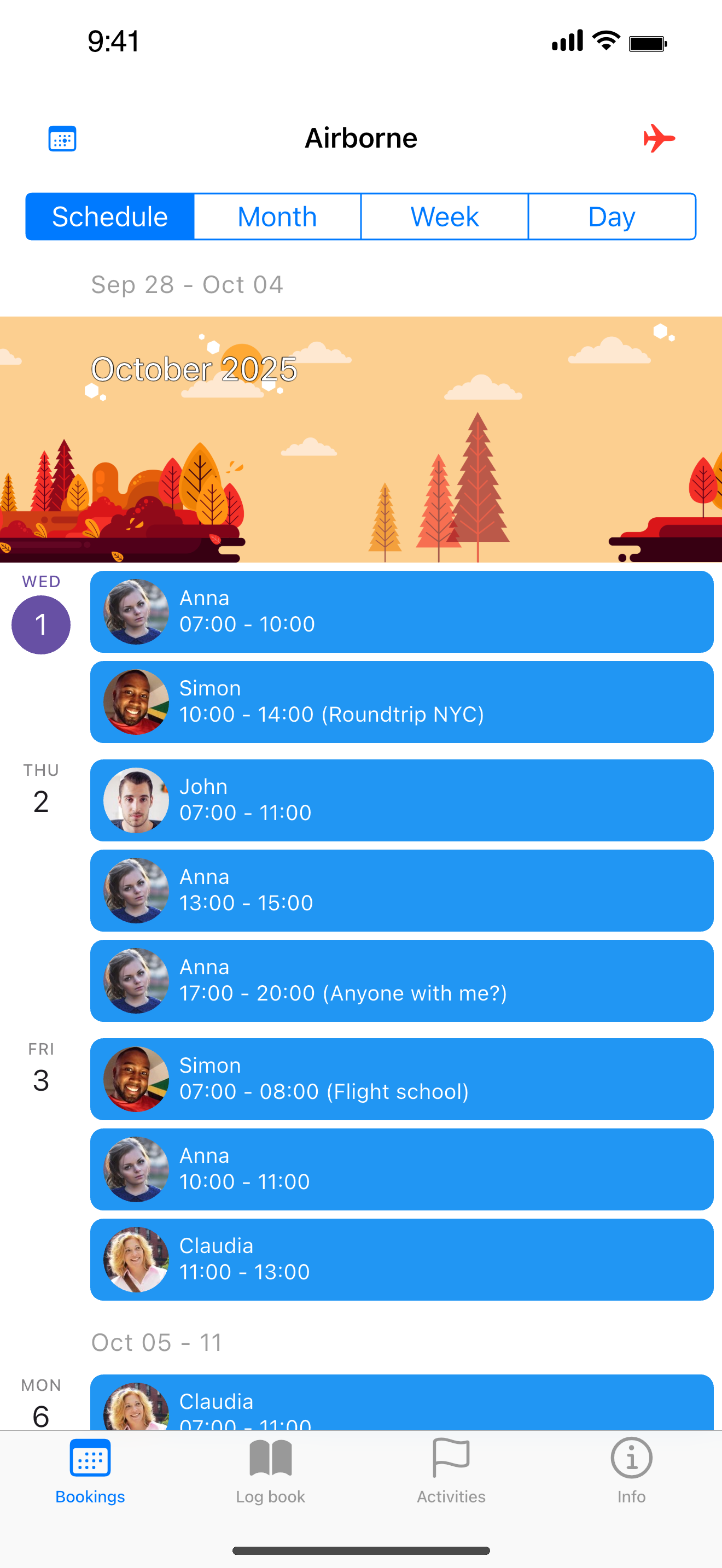The width and height of the screenshot is (722, 1568).
Task: Open Anna's 'Anyone with me?' booking
Action: point(402,981)
